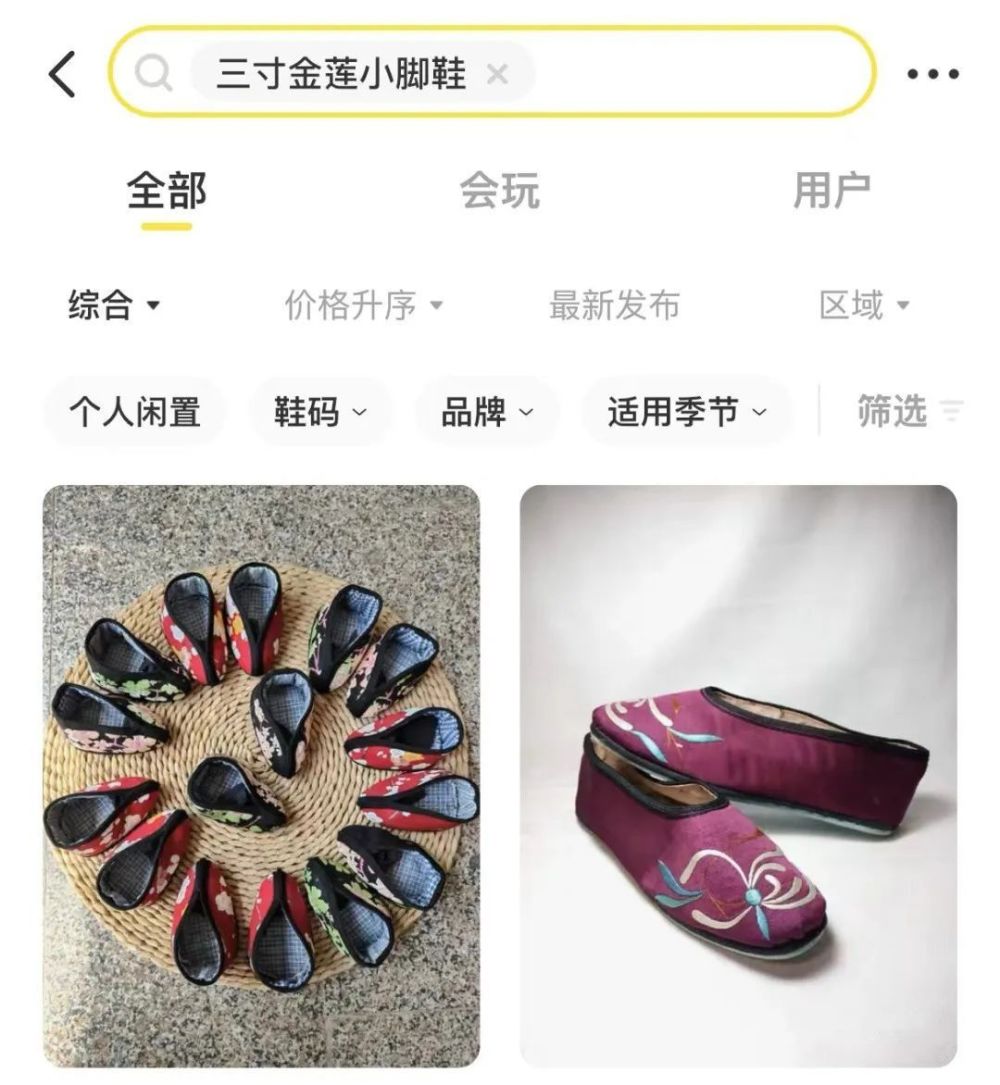Expand the 适用季节 season filter
The width and height of the screenshot is (1000, 1085).
point(687,411)
